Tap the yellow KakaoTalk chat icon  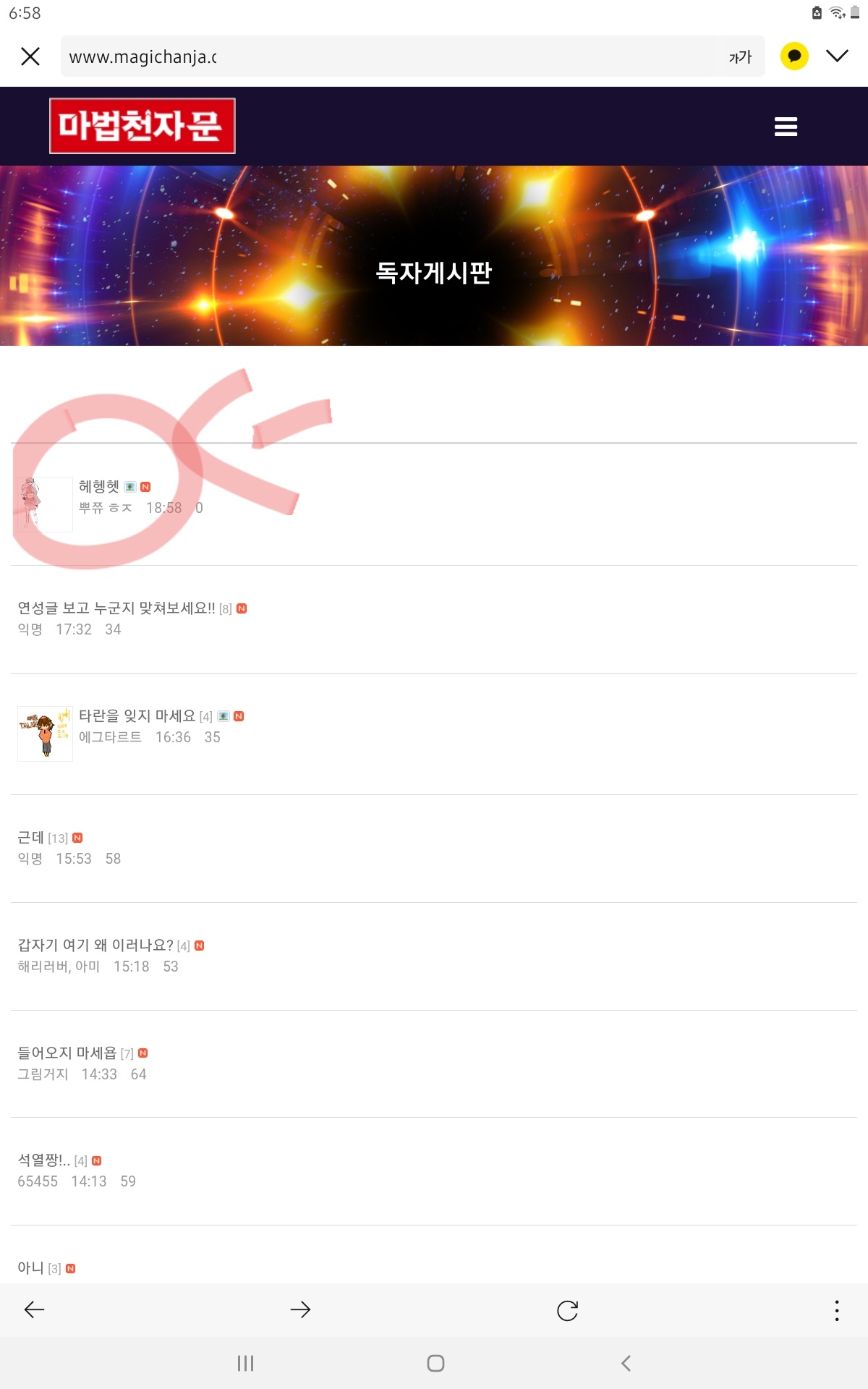(794, 56)
